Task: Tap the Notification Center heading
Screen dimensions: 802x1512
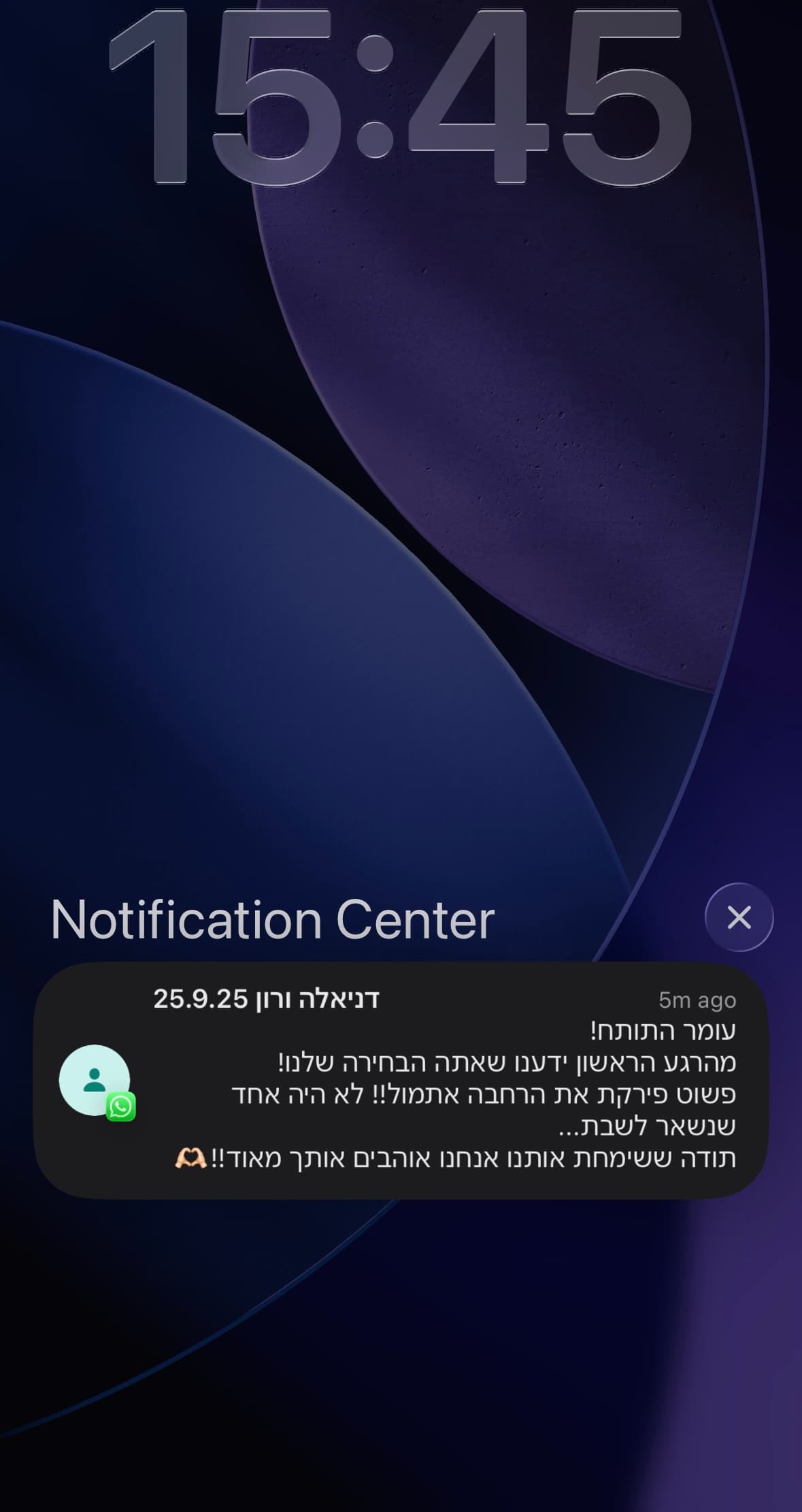Action: coord(273,921)
